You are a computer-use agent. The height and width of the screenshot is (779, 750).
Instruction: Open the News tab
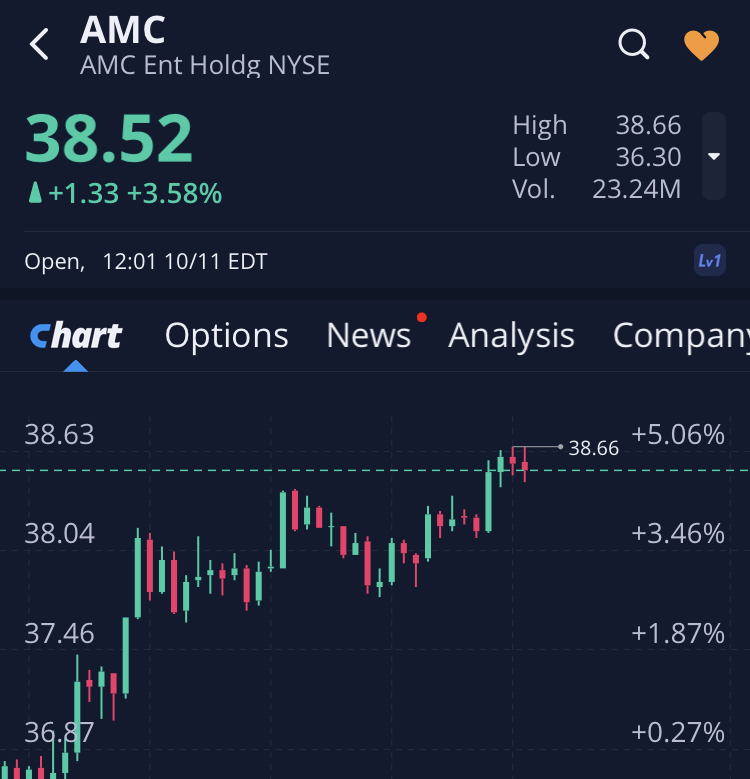click(369, 336)
